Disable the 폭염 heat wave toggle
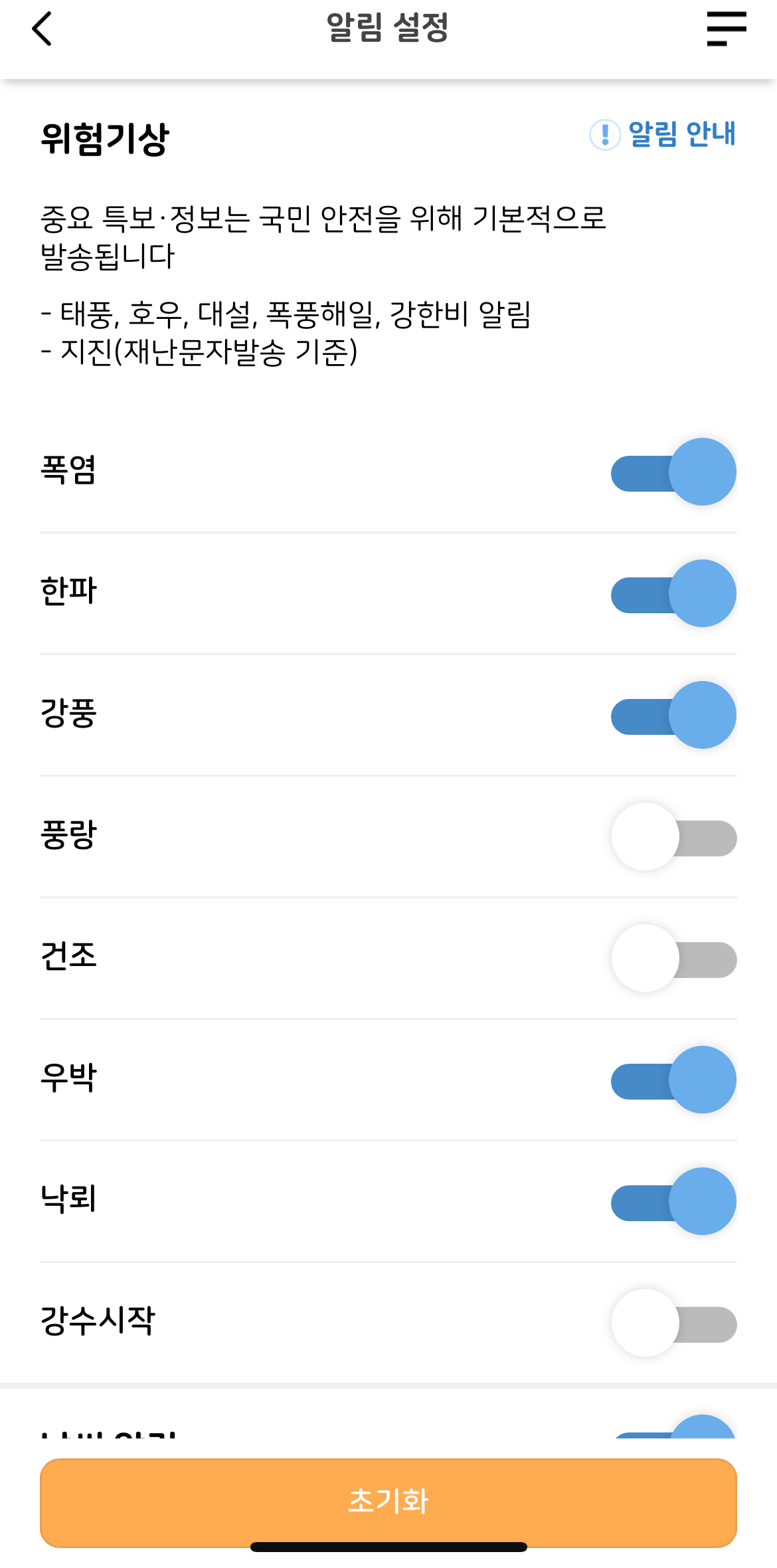Image resolution: width=777 pixels, height=1568 pixels. [x=673, y=473]
